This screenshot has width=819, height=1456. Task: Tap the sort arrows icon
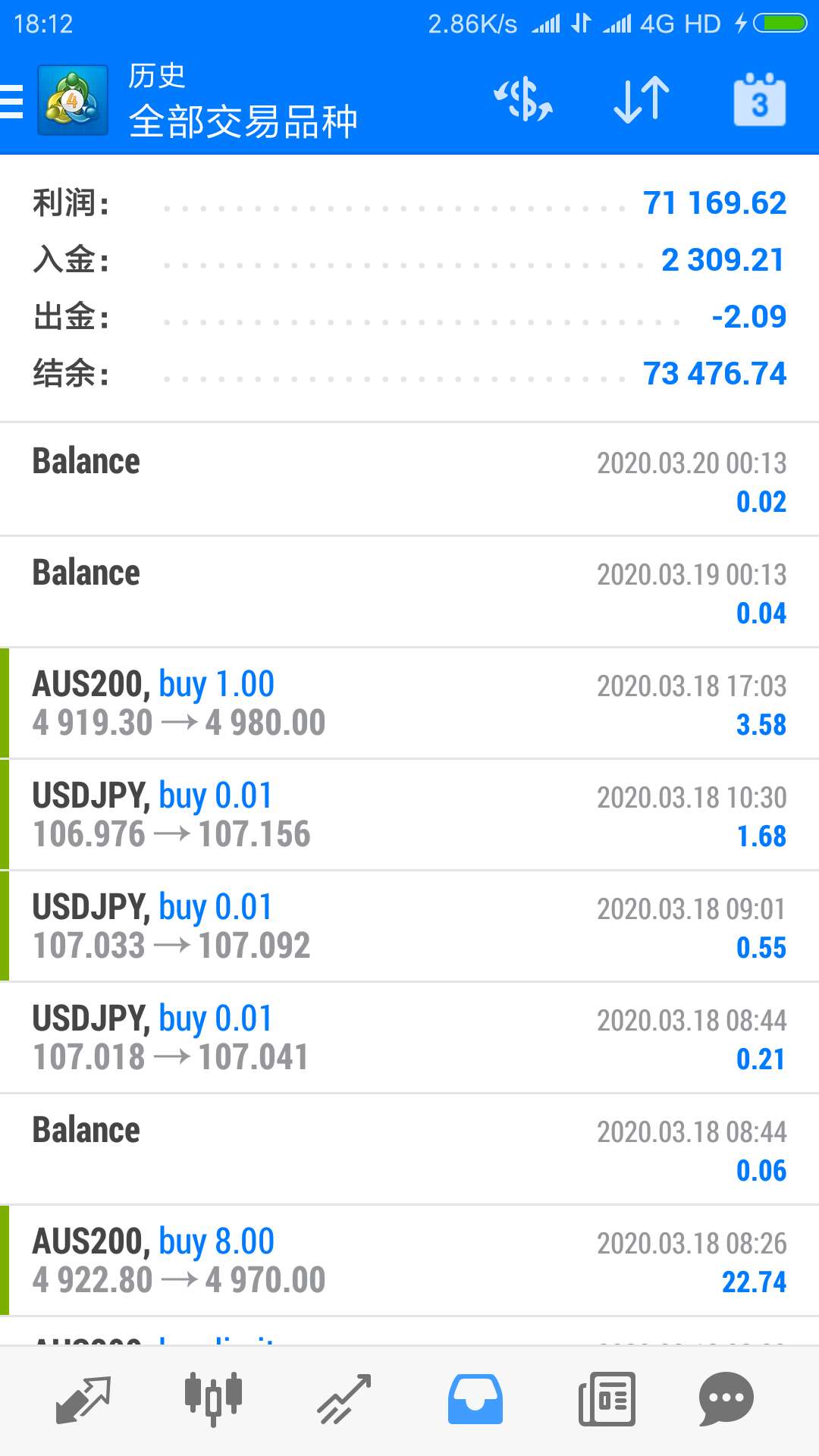click(x=642, y=100)
